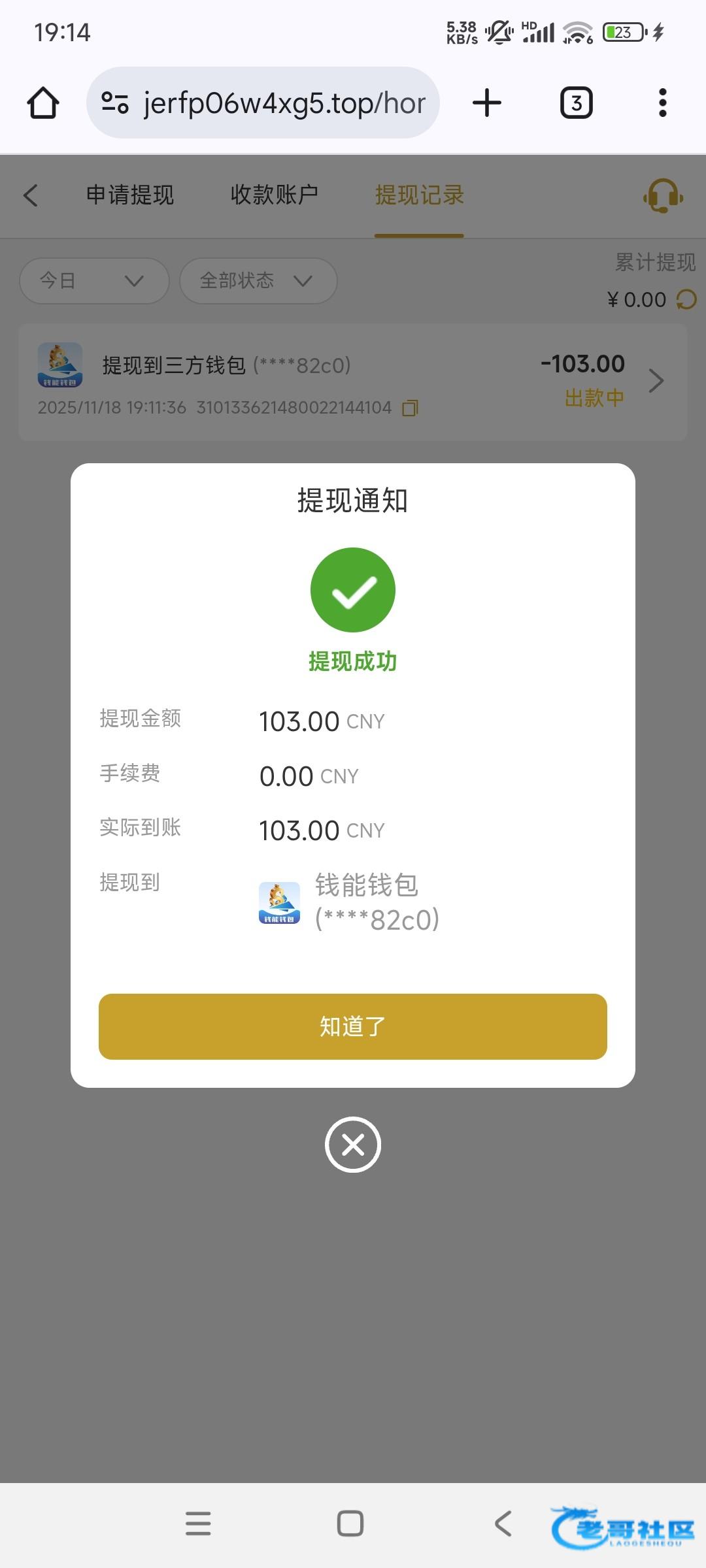Select the 提现记录 tab

click(419, 195)
